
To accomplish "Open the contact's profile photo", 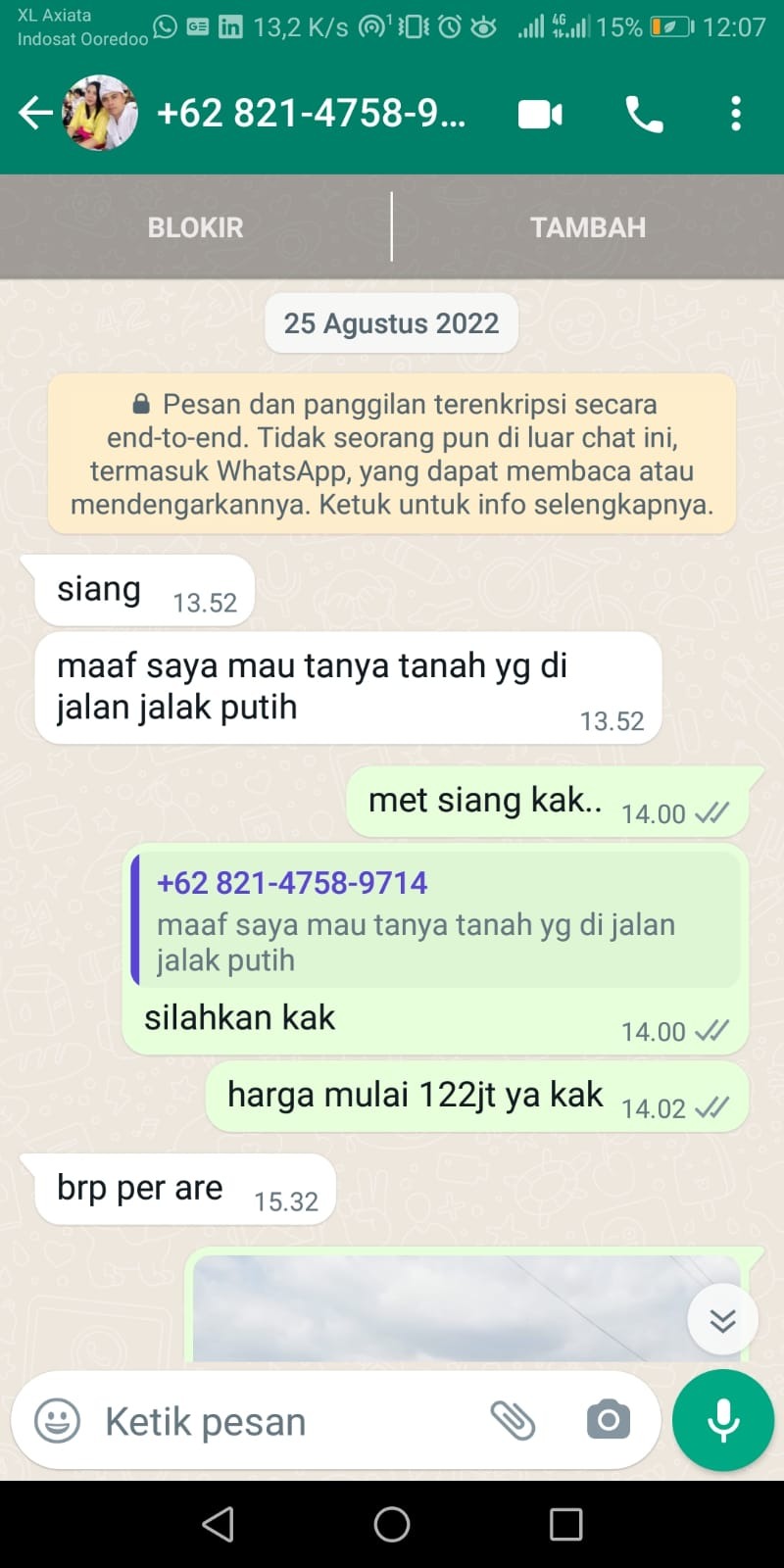I will 100,114.
